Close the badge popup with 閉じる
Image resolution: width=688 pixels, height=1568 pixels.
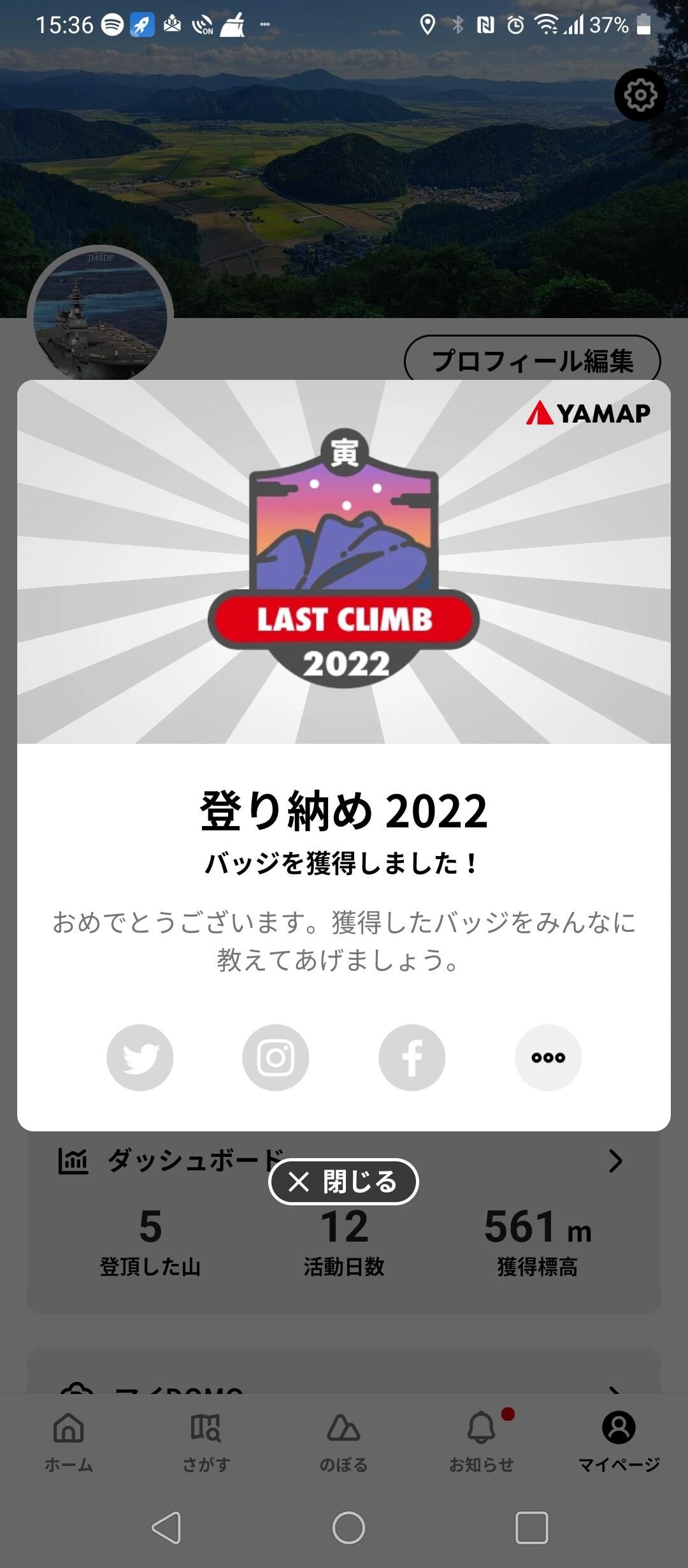pyautogui.click(x=344, y=1180)
